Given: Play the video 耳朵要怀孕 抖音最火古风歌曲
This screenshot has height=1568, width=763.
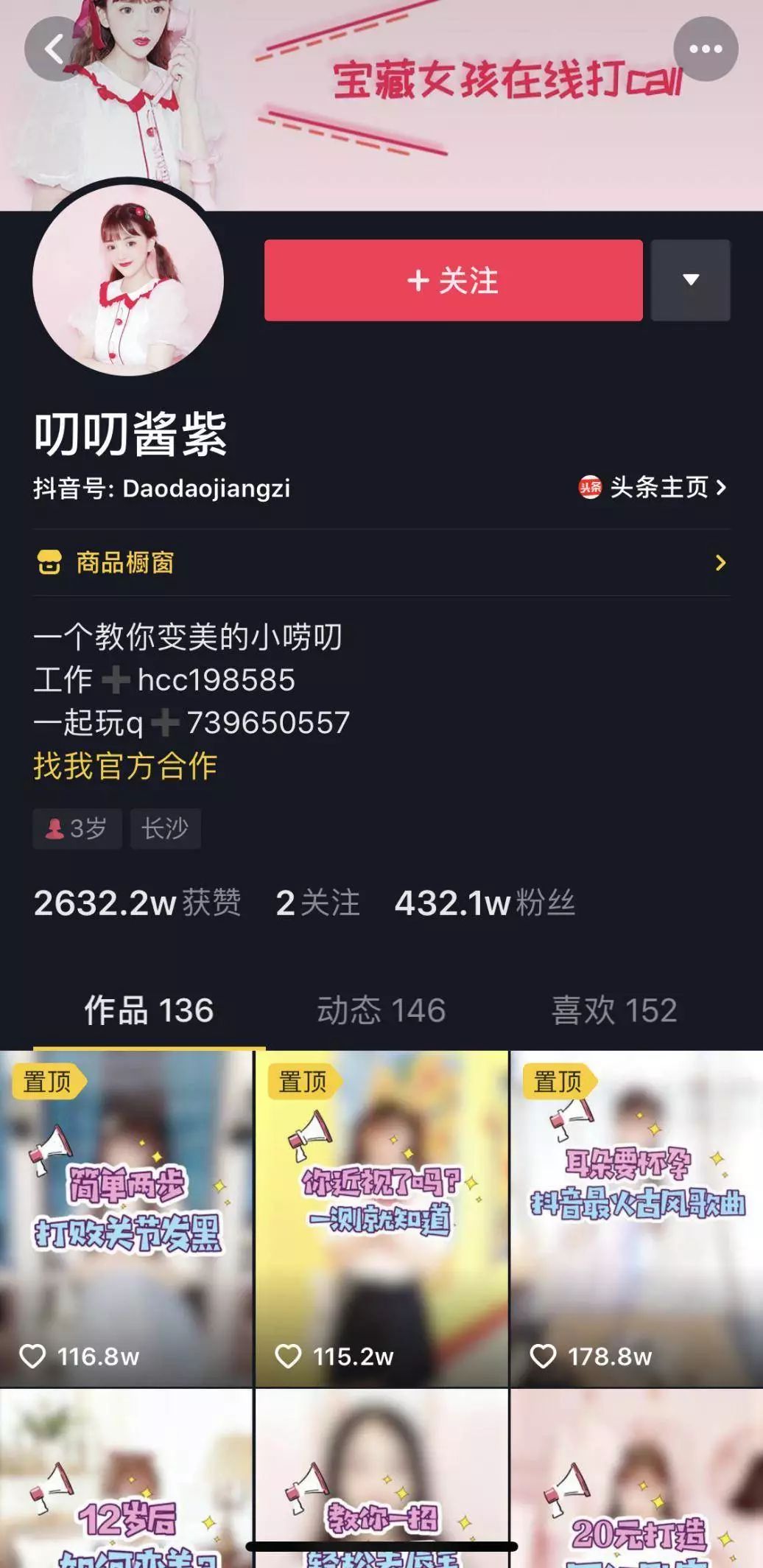Looking at the screenshot, I should point(636,1219).
